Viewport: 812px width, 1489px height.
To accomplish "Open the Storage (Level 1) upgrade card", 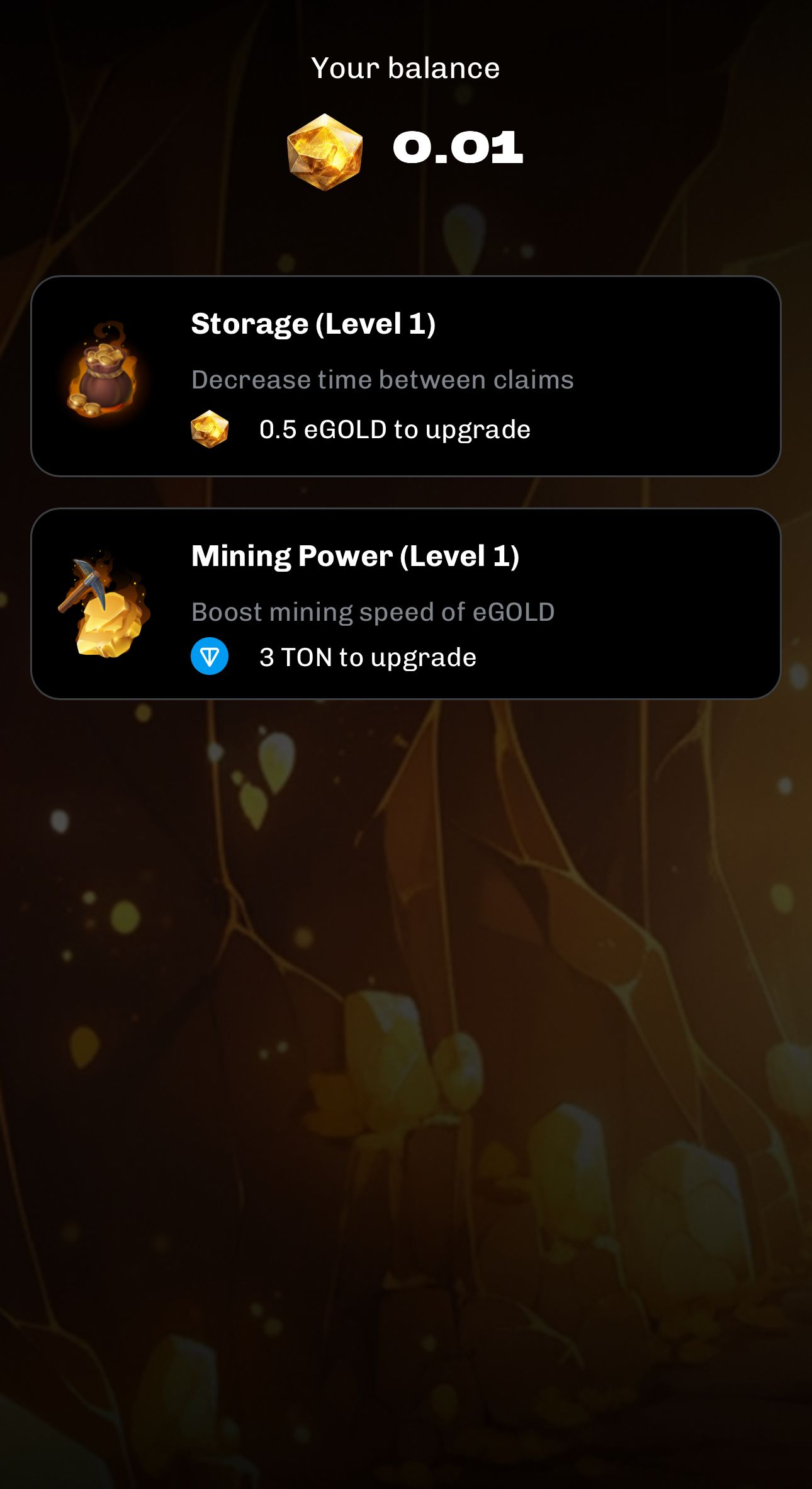I will 405,376.
